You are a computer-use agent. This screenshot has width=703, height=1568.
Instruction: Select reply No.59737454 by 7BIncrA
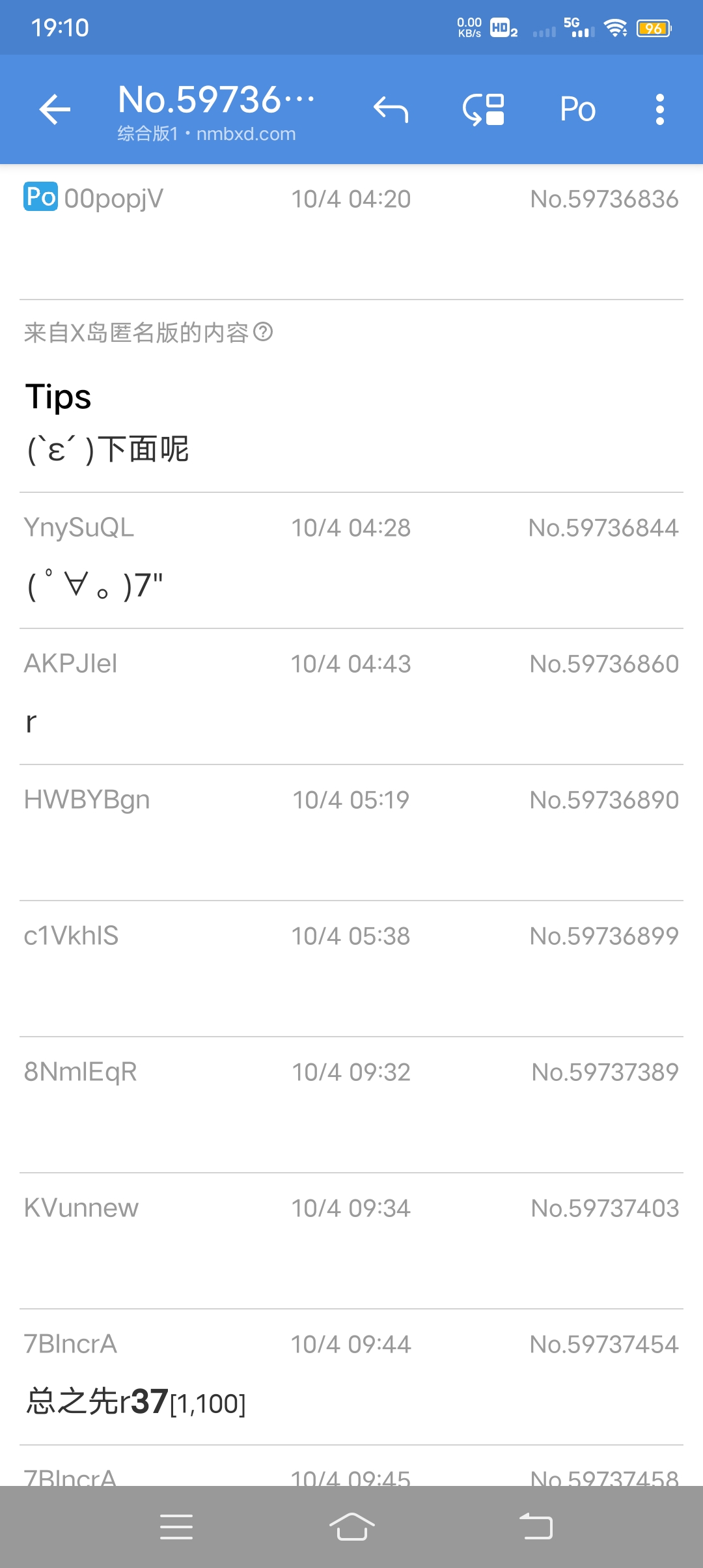coord(351,1377)
